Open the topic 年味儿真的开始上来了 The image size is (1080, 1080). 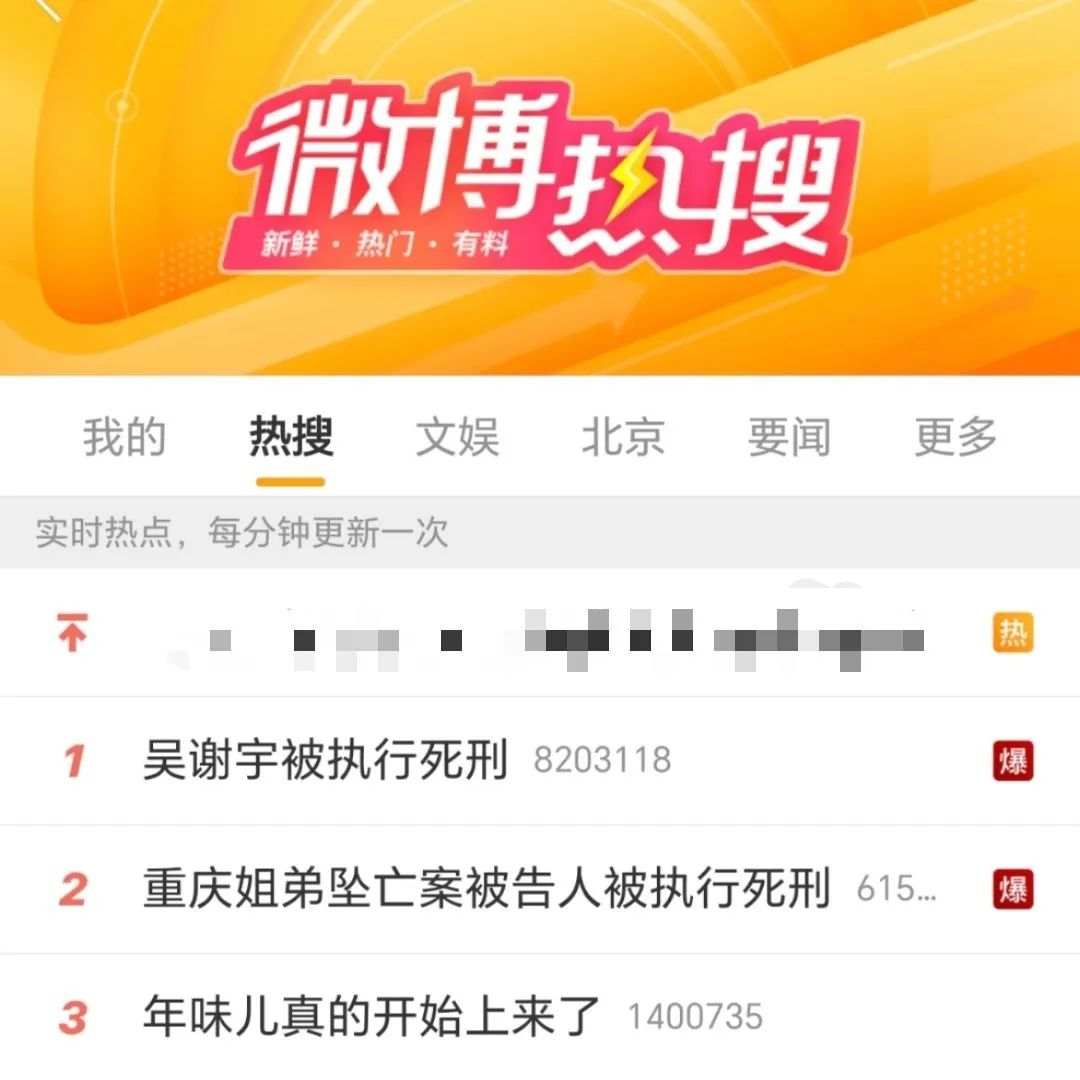click(372, 1016)
